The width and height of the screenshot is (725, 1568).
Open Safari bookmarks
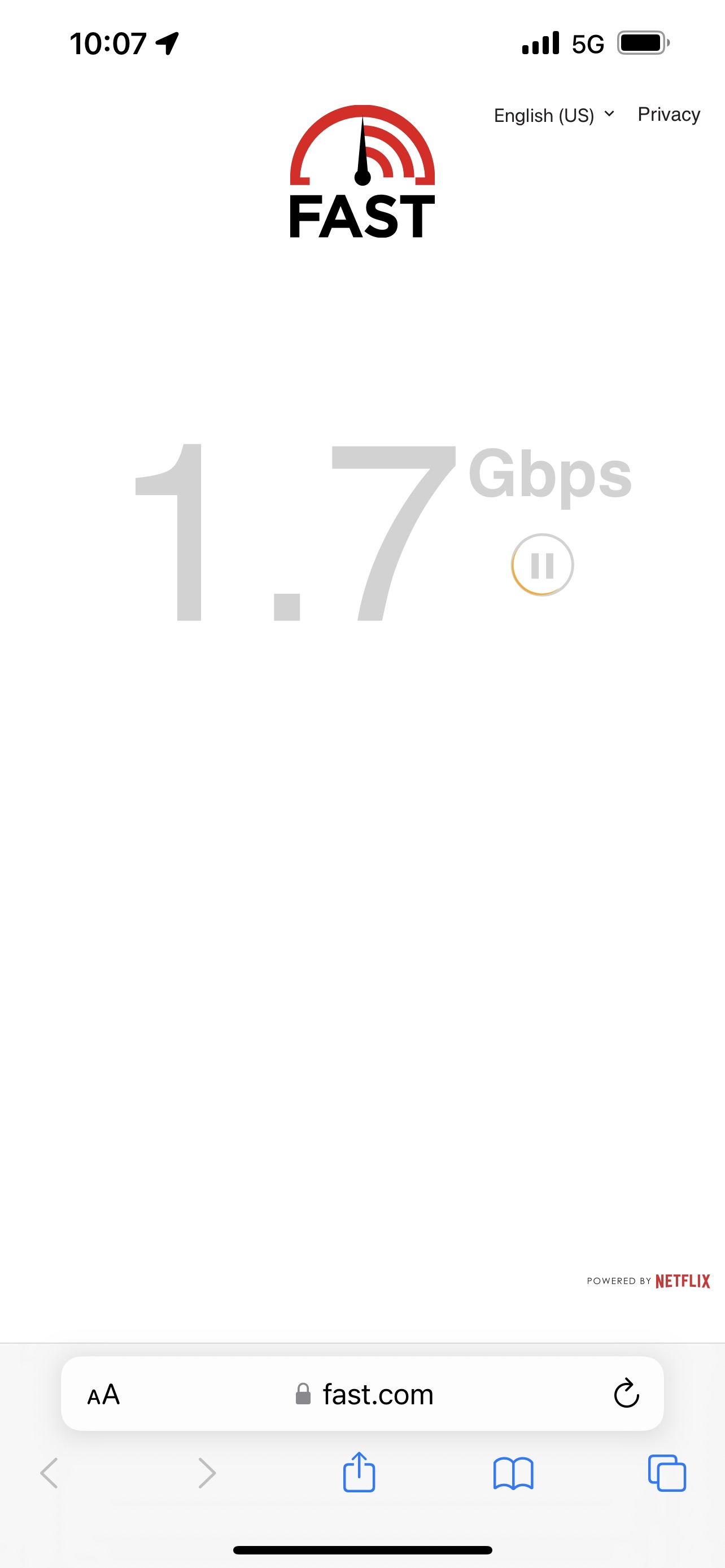[x=513, y=1473]
